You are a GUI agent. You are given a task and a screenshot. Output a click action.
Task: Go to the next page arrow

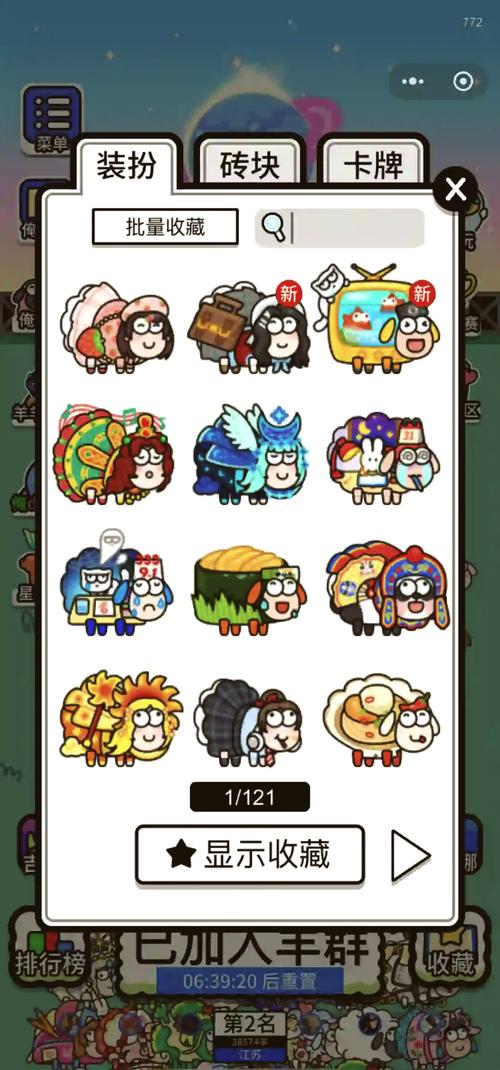click(410, 855)
